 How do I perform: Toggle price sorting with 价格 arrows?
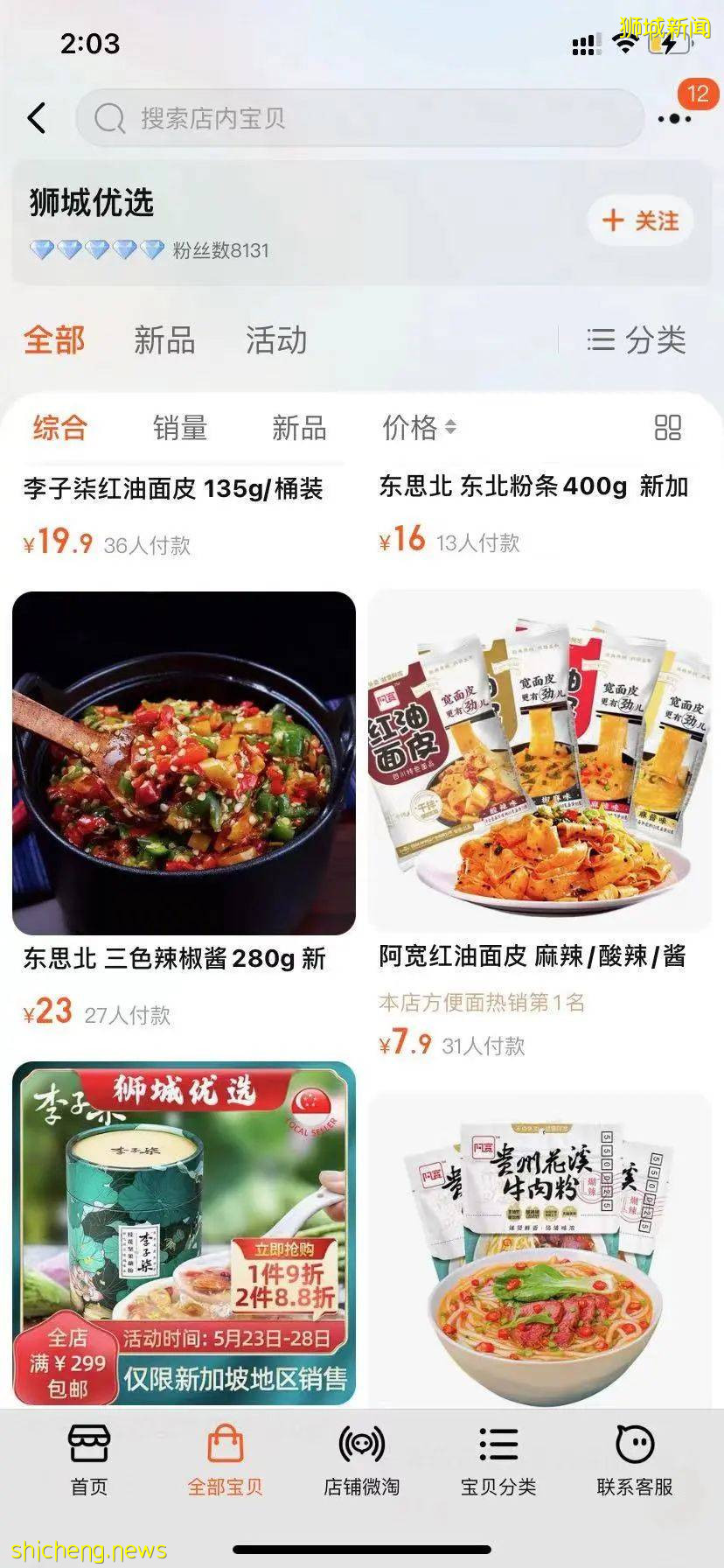418,428
